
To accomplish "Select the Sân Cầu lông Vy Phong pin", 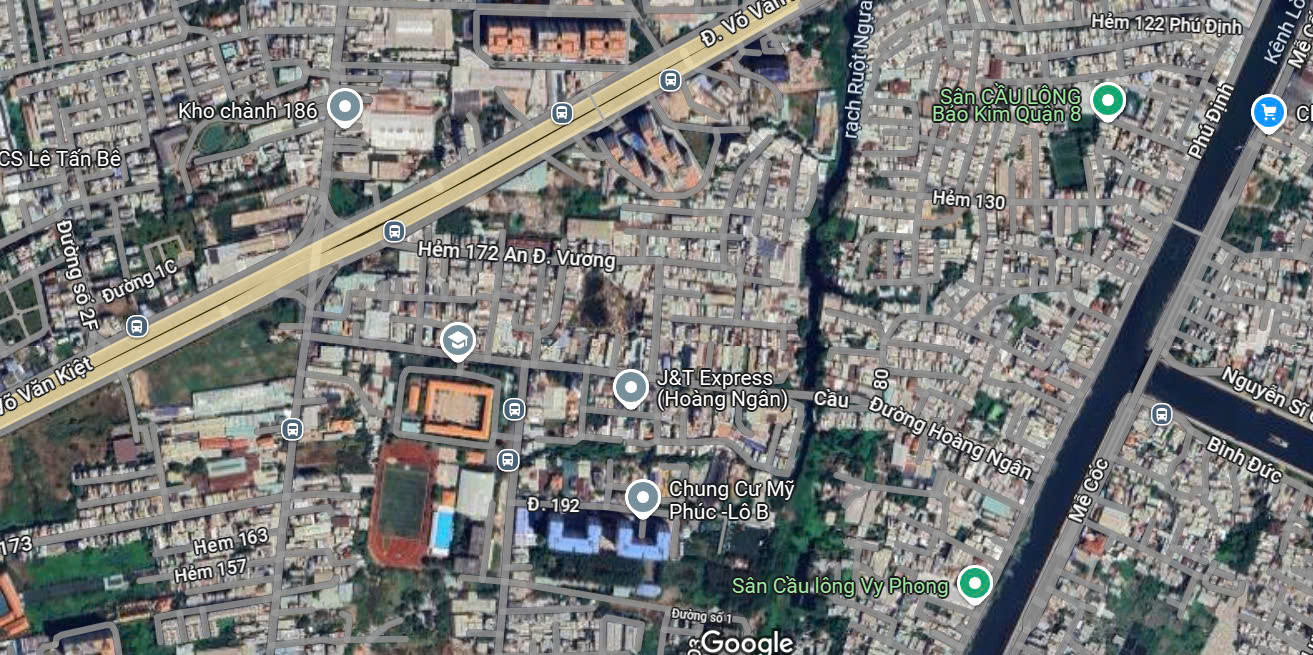I will point(974,583).
